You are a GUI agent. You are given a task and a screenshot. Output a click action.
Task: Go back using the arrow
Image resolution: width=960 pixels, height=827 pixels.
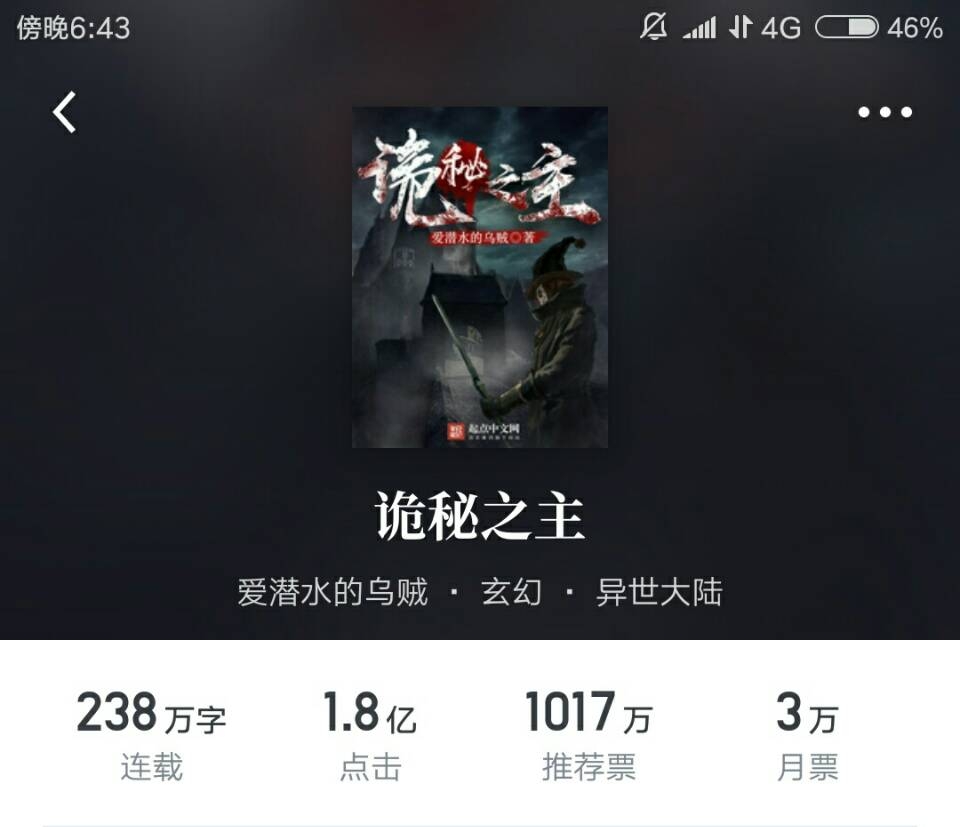[x=65, y=112]
